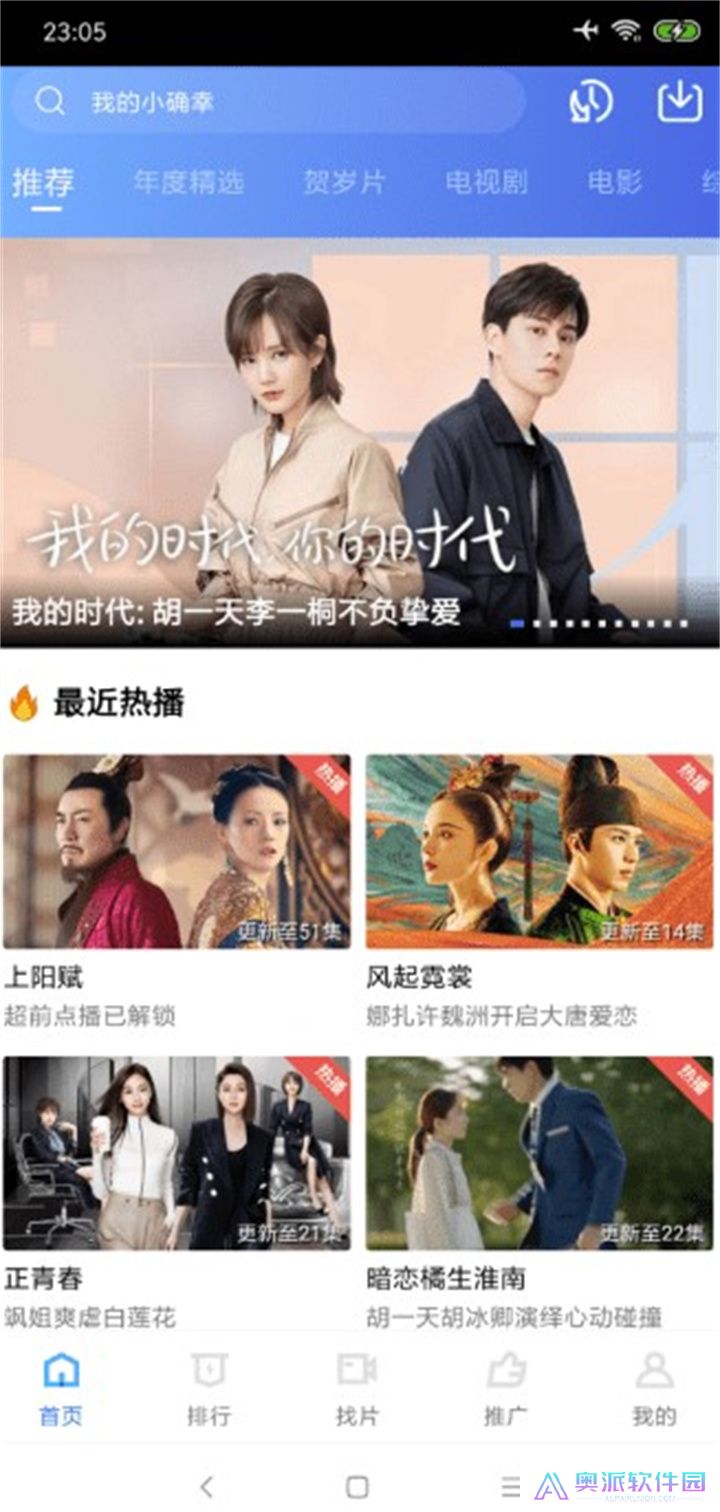Click the download manager icon
720x1512 pixels.
tap(681, 101)
